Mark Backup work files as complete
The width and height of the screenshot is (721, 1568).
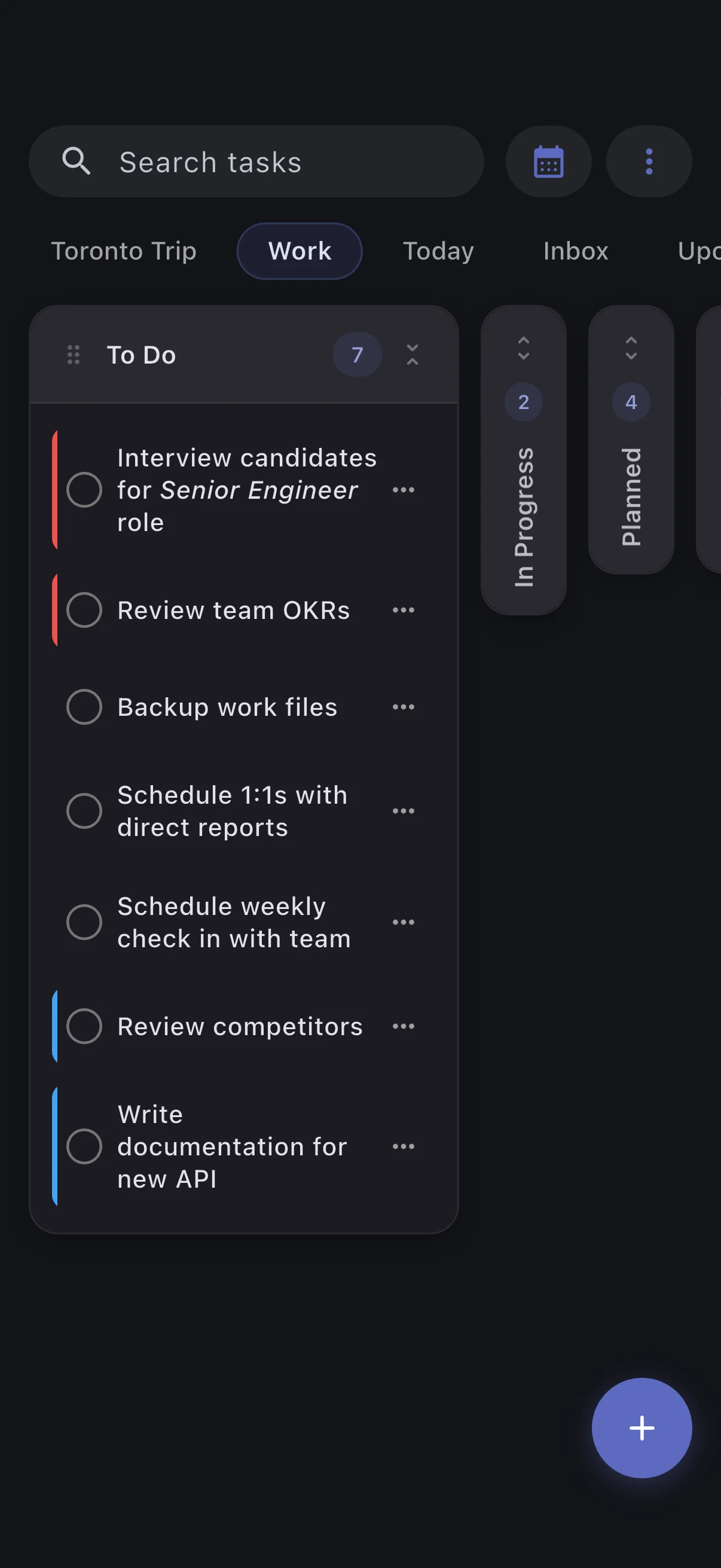(84, 707)
